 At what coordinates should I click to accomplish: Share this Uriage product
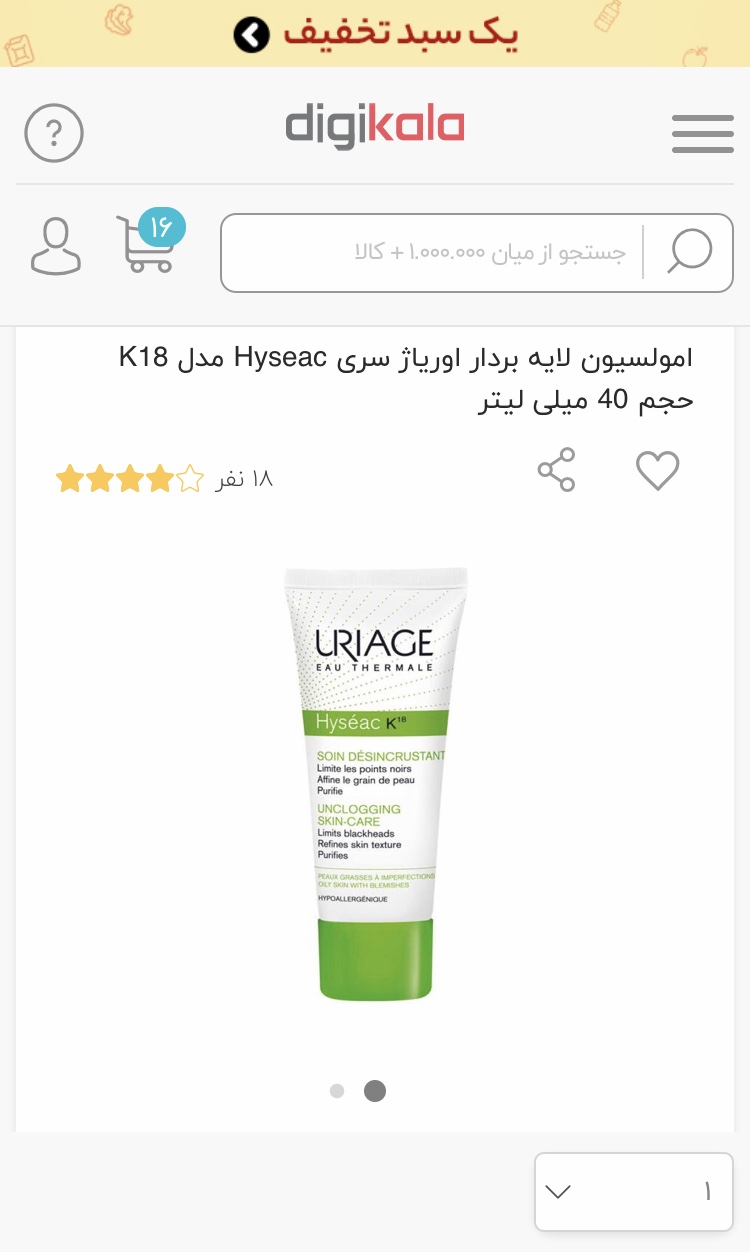tap(556, 470)
